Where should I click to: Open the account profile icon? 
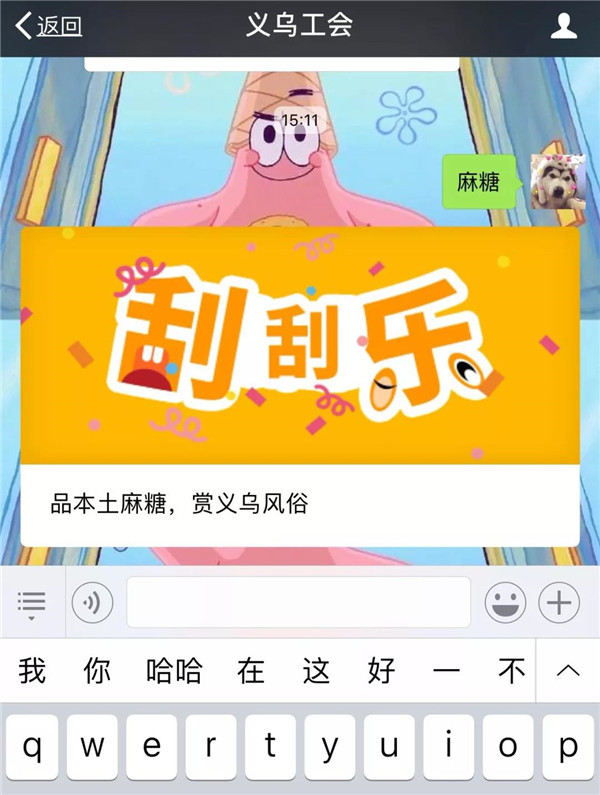point(565,26)
